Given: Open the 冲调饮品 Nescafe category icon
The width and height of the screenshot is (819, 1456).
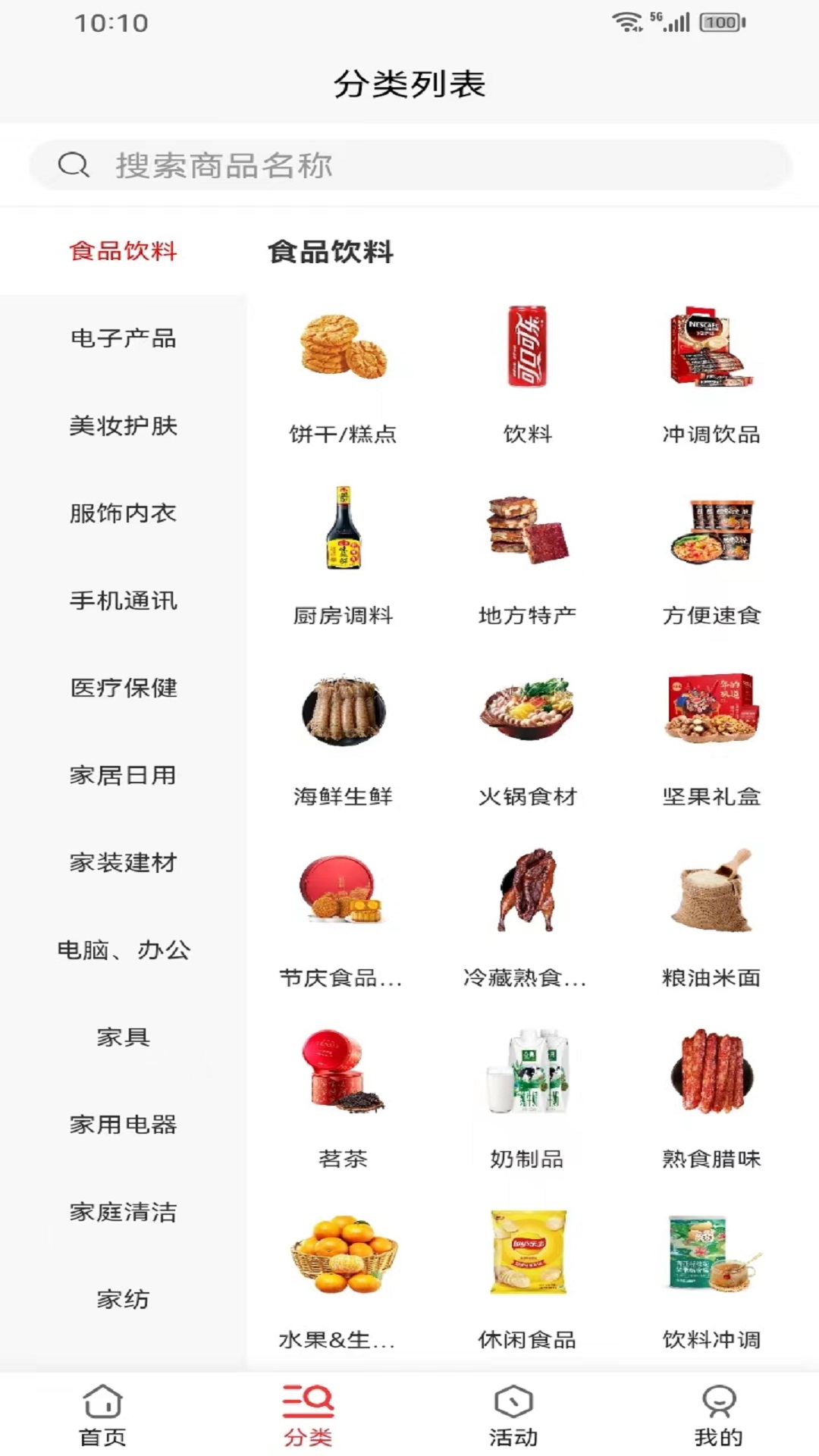Looking at the screenshot, I should click(x=711, y=350).
